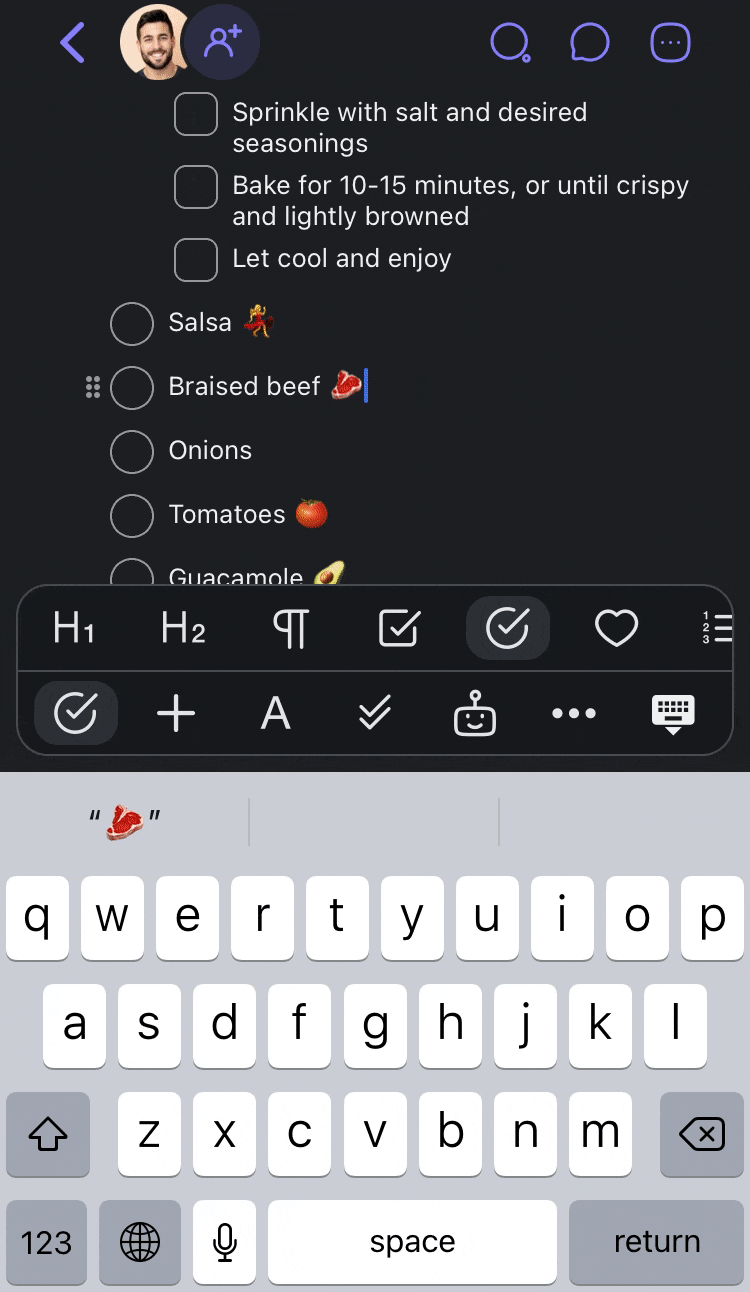Image resolution: width=750 pixels, height=1292 pixels.
Task: Open the AI assistant robot icon
Action: (x=474, y=713)
